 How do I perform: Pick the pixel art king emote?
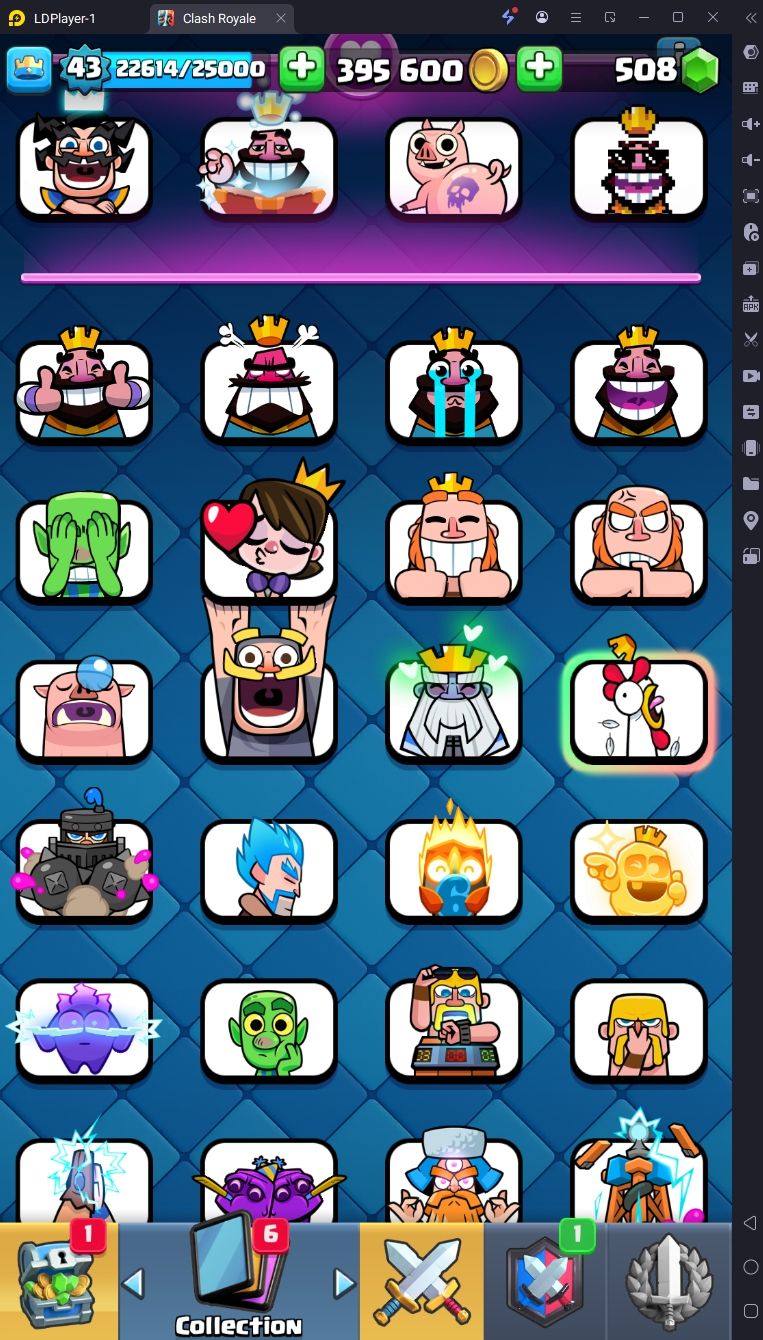[639, 167]
